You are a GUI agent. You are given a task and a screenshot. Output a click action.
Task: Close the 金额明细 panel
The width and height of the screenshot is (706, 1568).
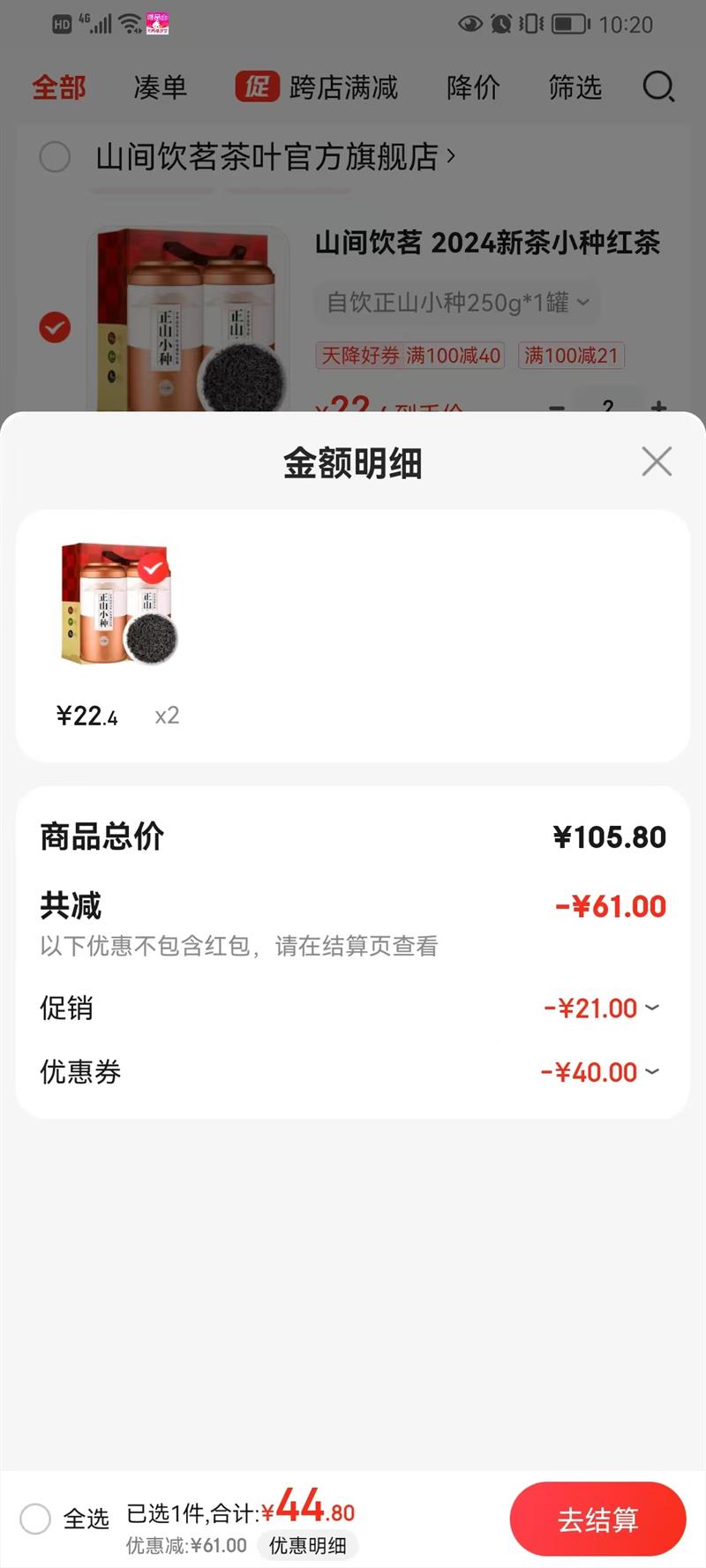tap(657, 461)
